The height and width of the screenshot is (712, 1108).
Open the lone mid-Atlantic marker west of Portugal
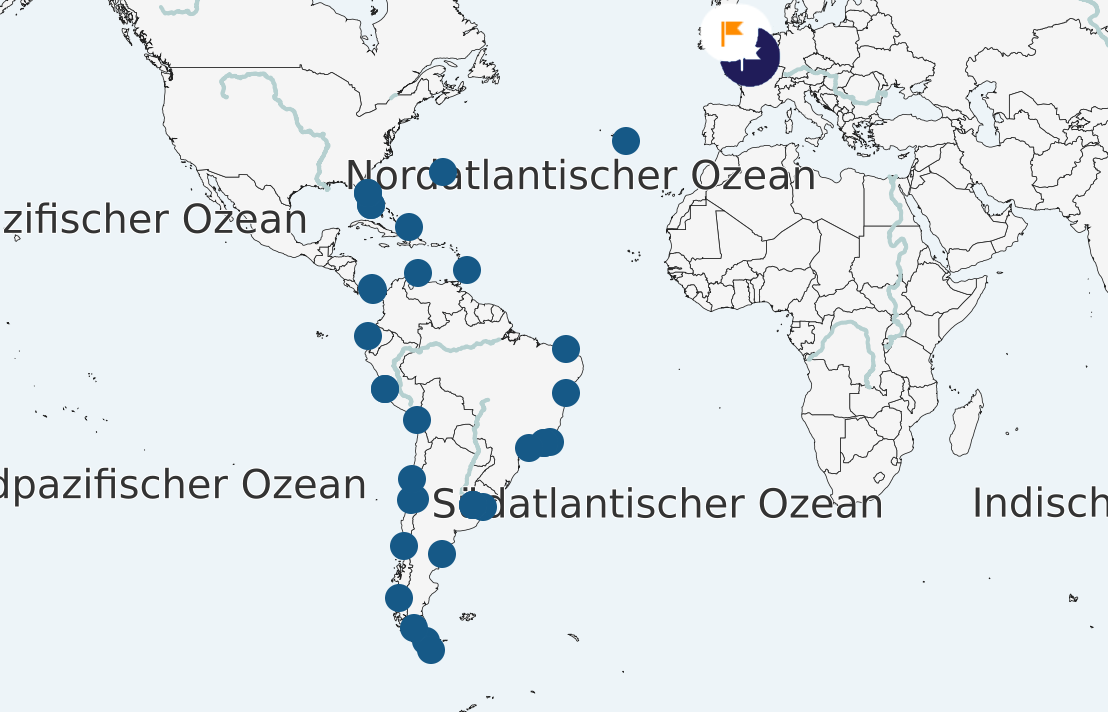626,141
